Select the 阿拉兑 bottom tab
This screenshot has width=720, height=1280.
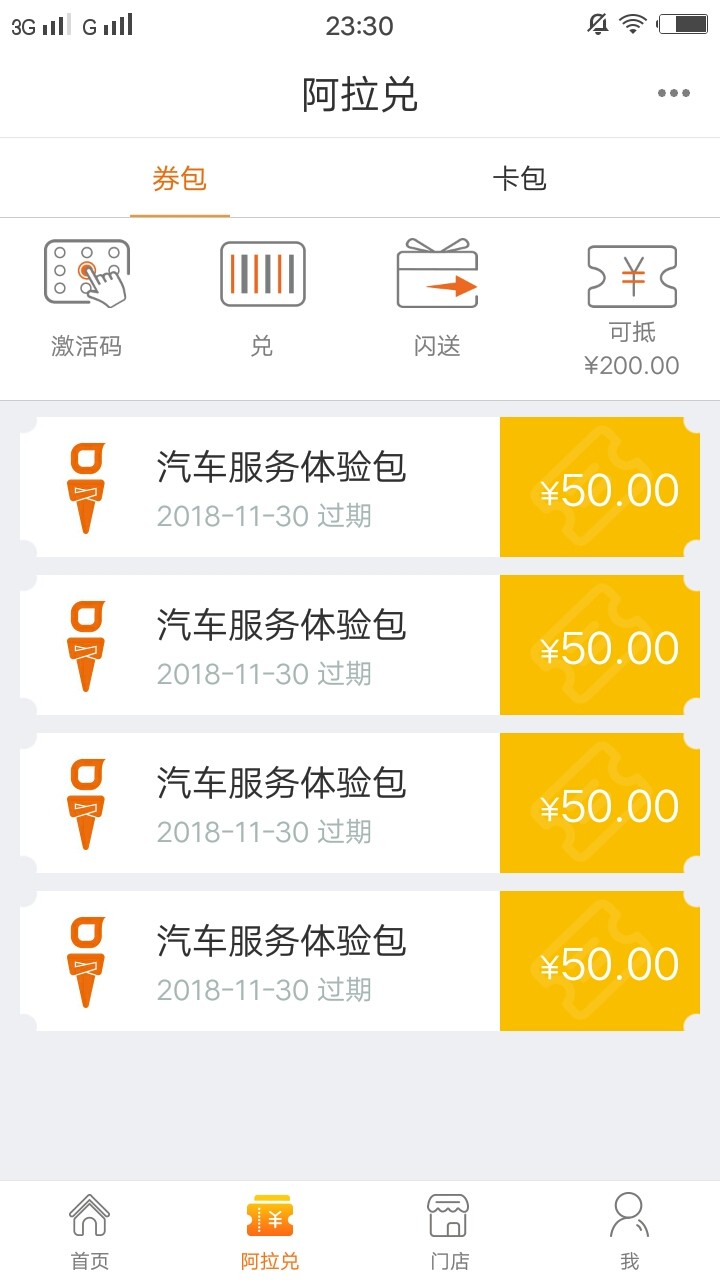point(269,1231)
